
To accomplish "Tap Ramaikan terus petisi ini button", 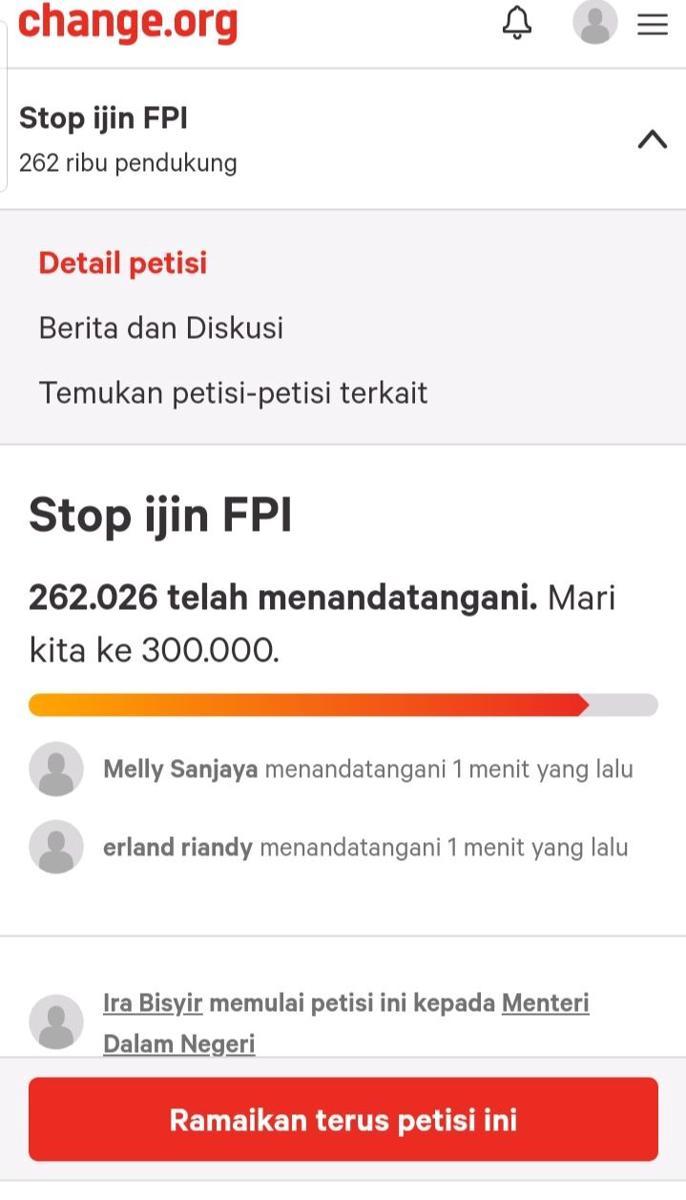I will tap(343, 1119).
